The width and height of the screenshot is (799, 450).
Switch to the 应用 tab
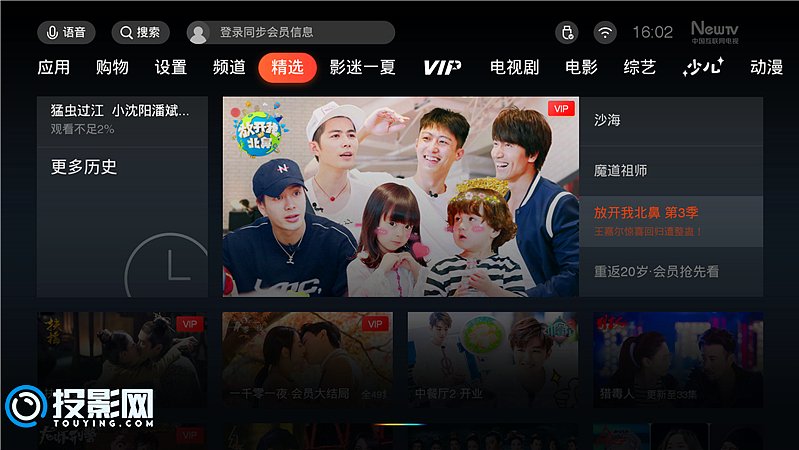(54, 68)
